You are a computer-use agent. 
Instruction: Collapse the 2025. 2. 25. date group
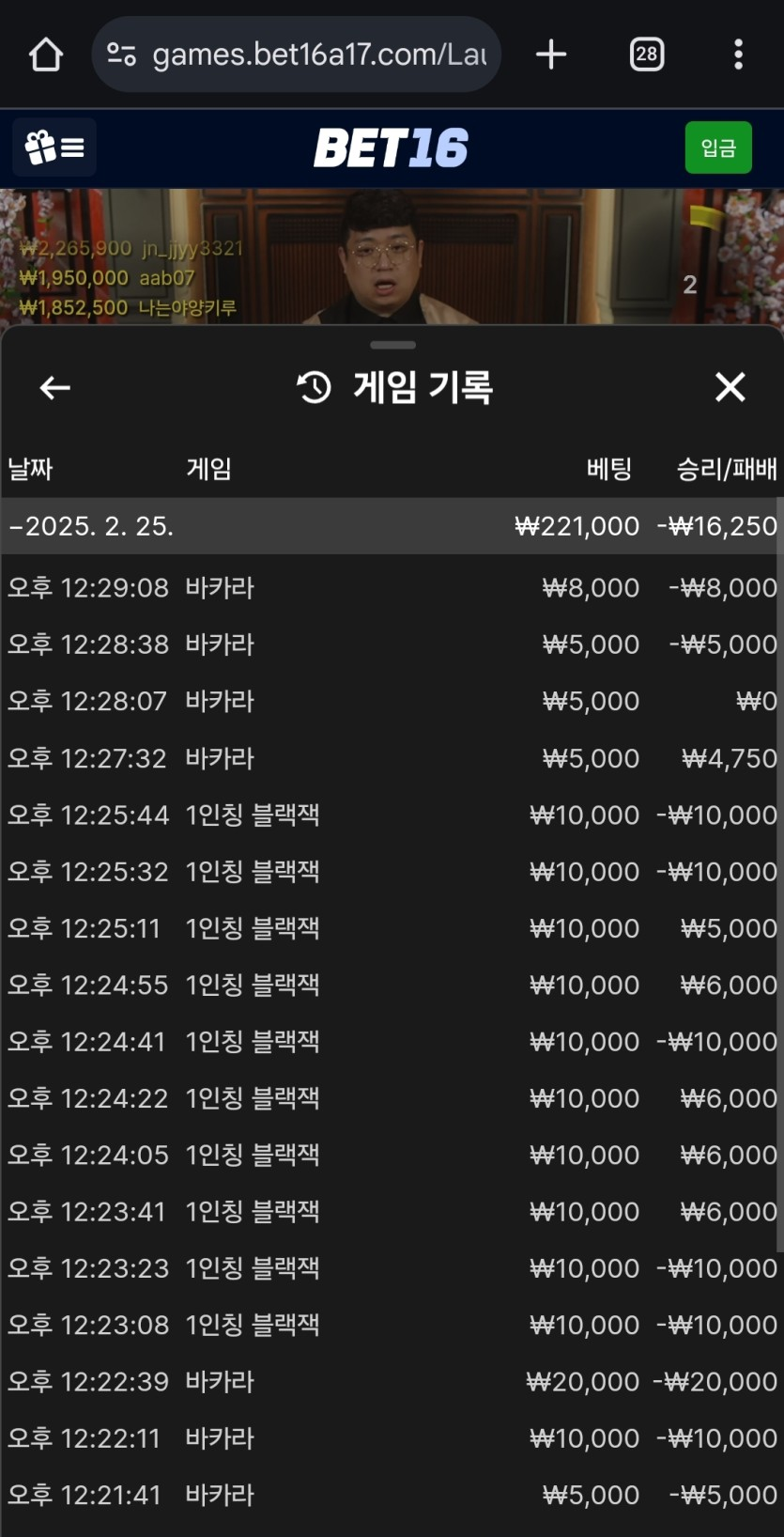coord(392,526)
